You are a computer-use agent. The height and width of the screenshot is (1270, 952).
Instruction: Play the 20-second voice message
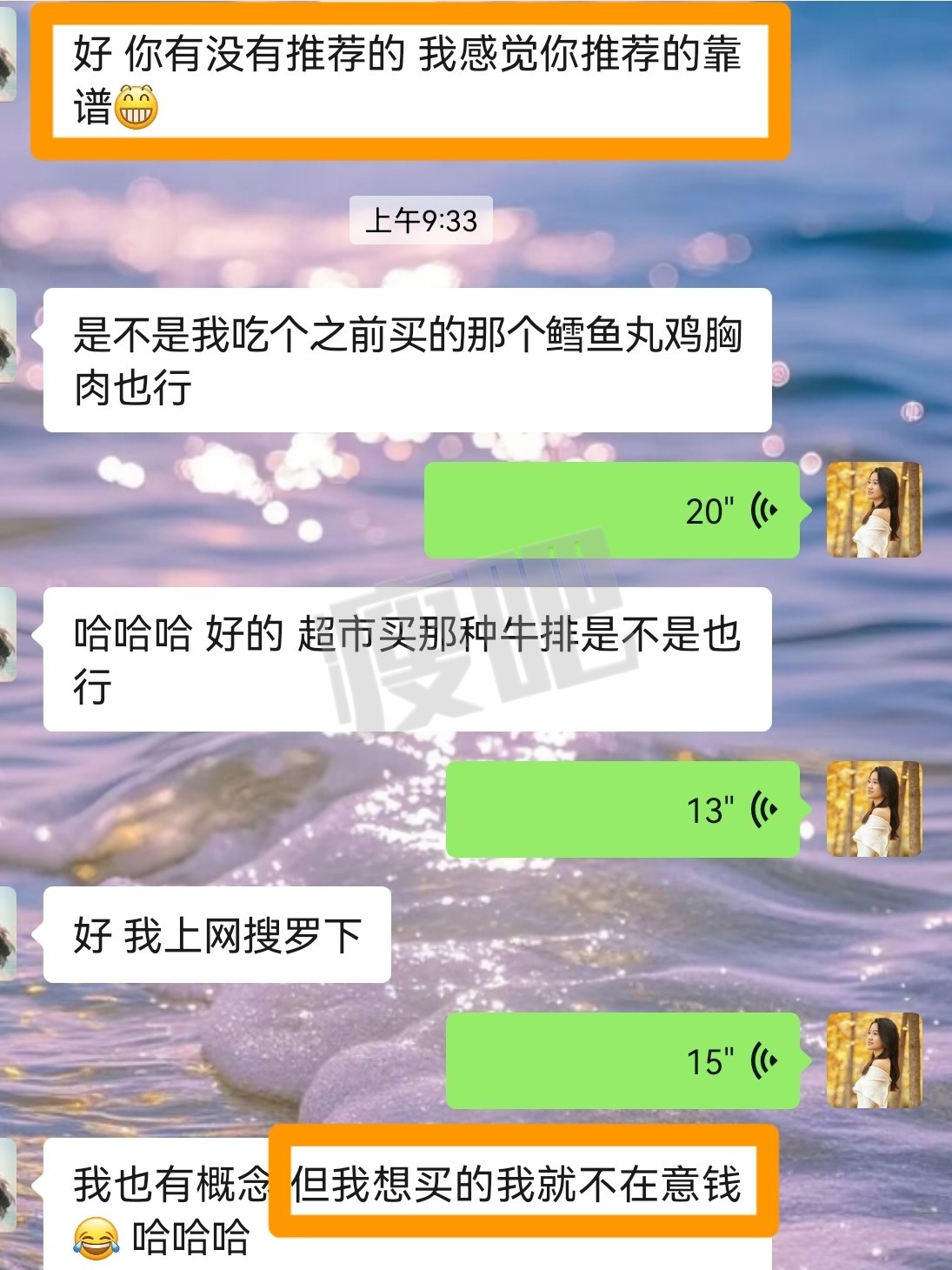tap(611, 511)
